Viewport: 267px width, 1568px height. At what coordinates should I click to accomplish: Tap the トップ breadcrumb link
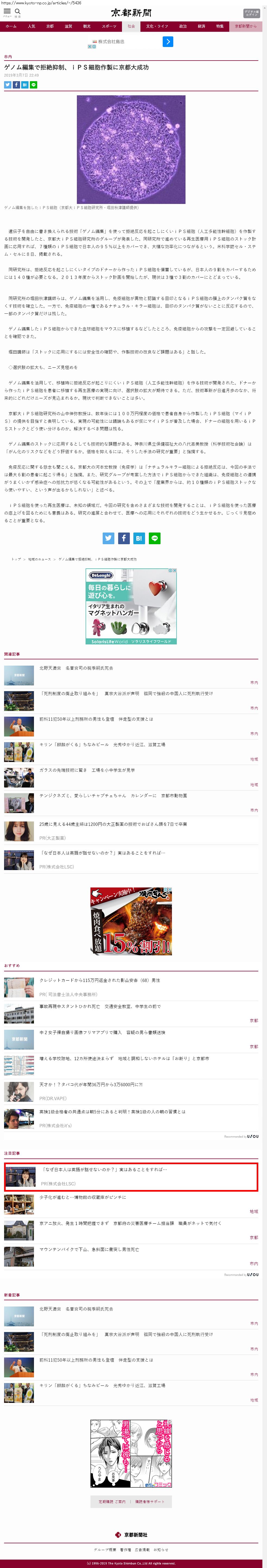(x=16, y=559)
